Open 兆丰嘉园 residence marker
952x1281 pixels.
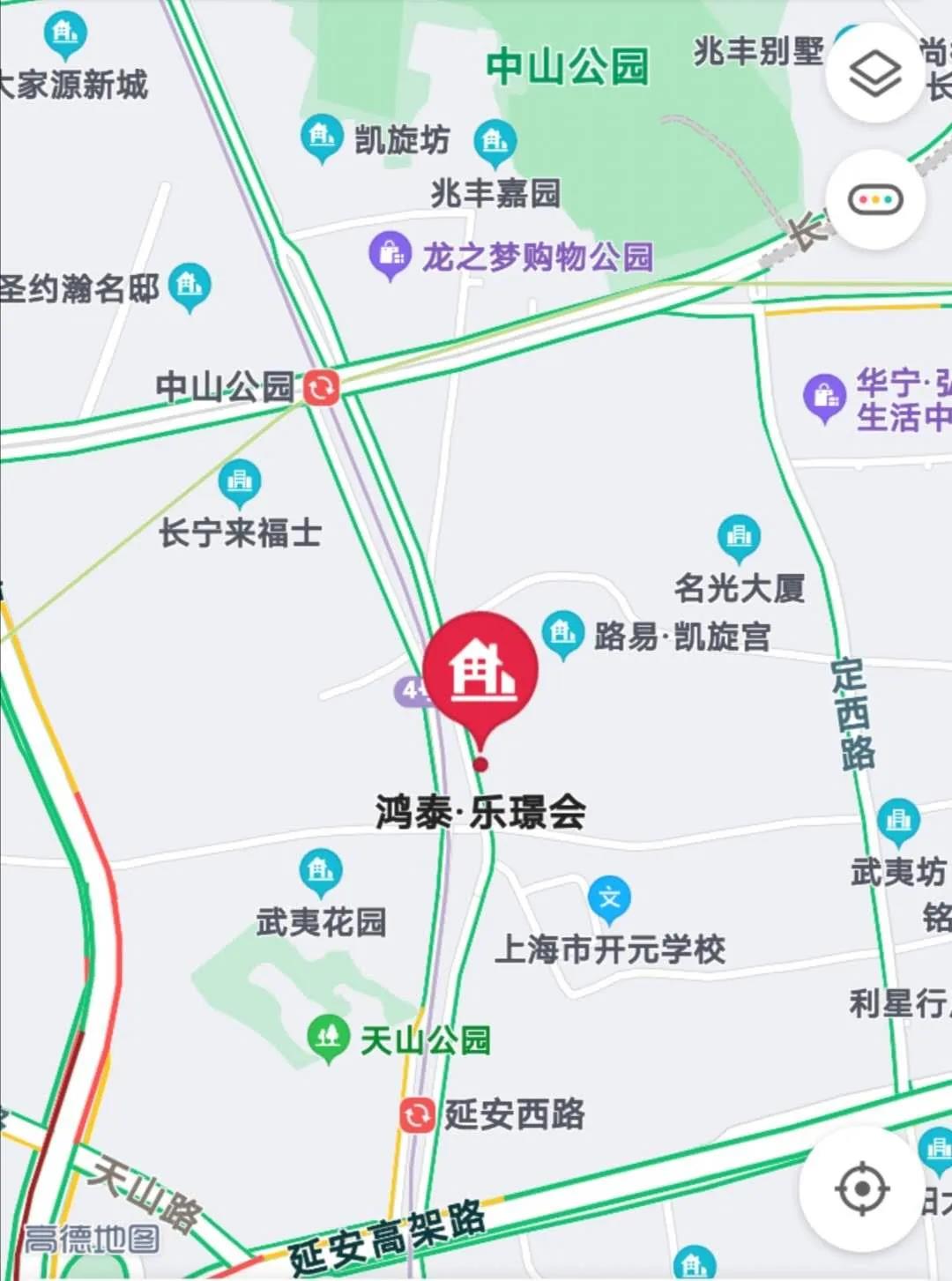pyautogui.click(x=495, y=141)
